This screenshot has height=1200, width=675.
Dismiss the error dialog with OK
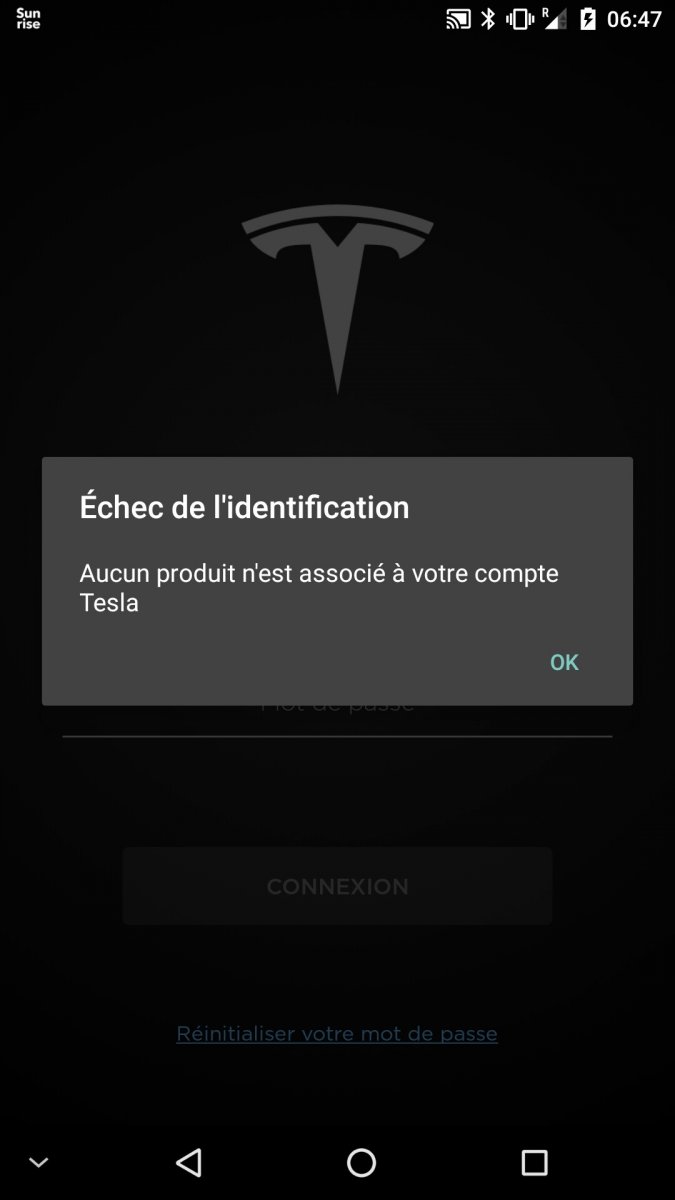point(564,662)
